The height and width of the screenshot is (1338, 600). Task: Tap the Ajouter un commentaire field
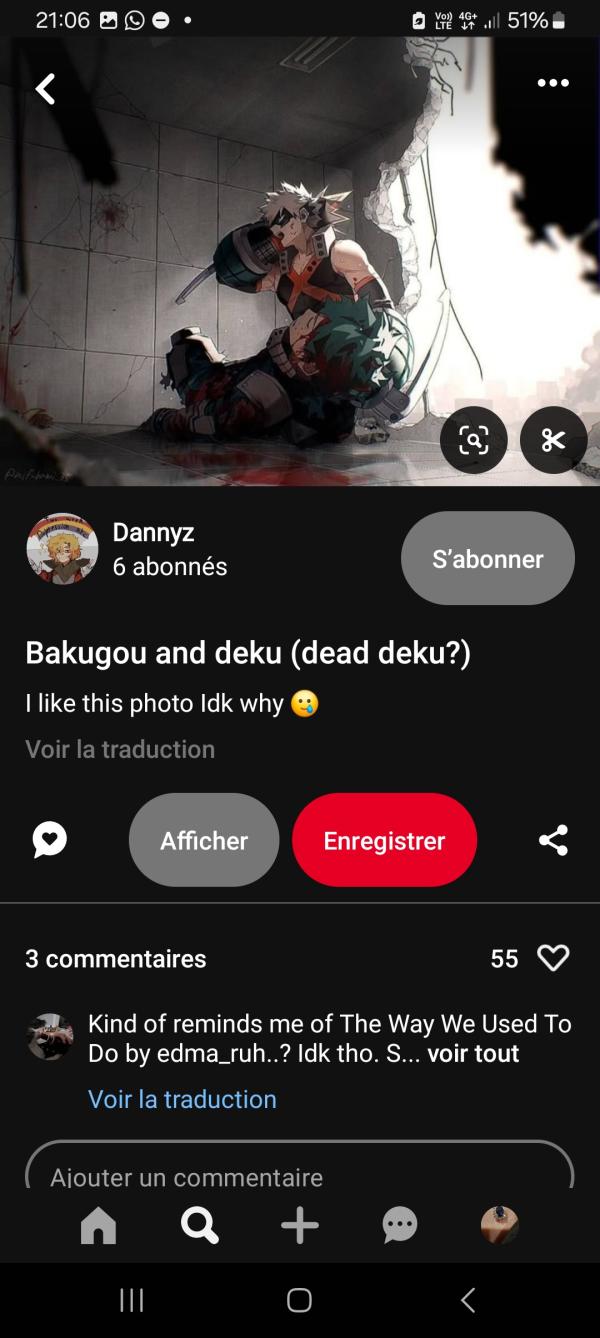tap(300, 1170)
